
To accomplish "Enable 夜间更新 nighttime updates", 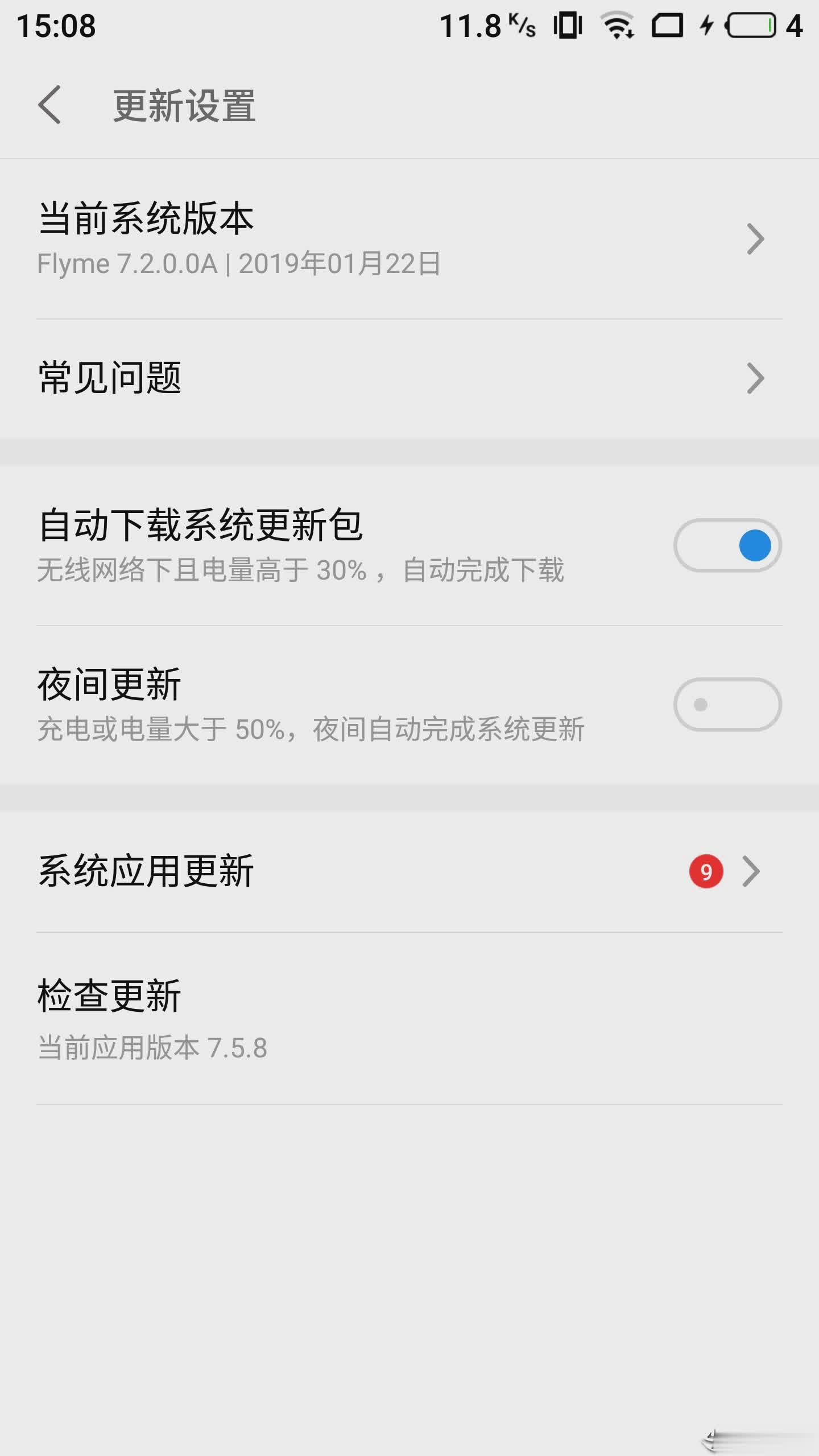I will (x=728, y=704).
